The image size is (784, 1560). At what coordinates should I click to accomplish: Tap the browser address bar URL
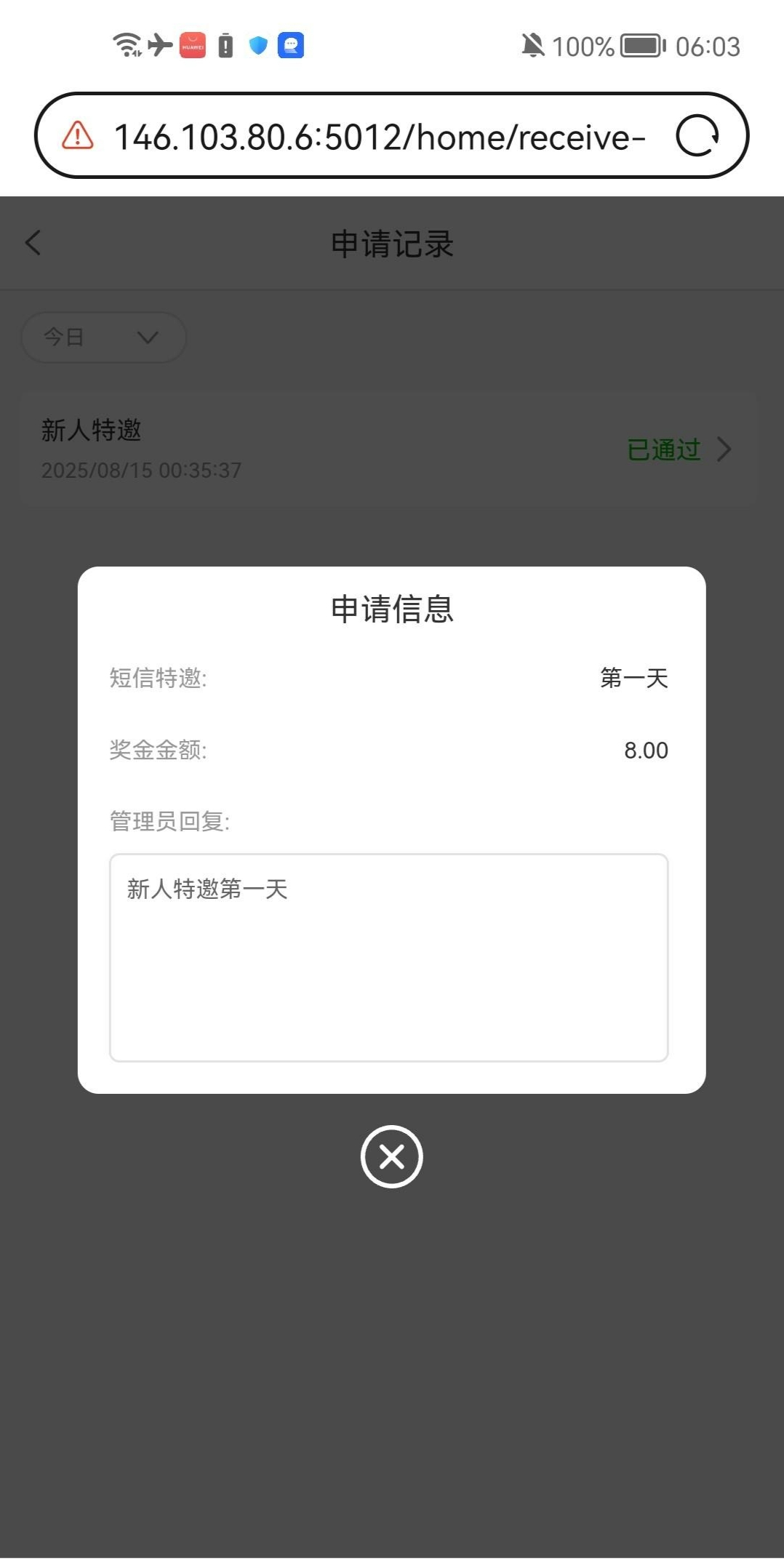379,137
